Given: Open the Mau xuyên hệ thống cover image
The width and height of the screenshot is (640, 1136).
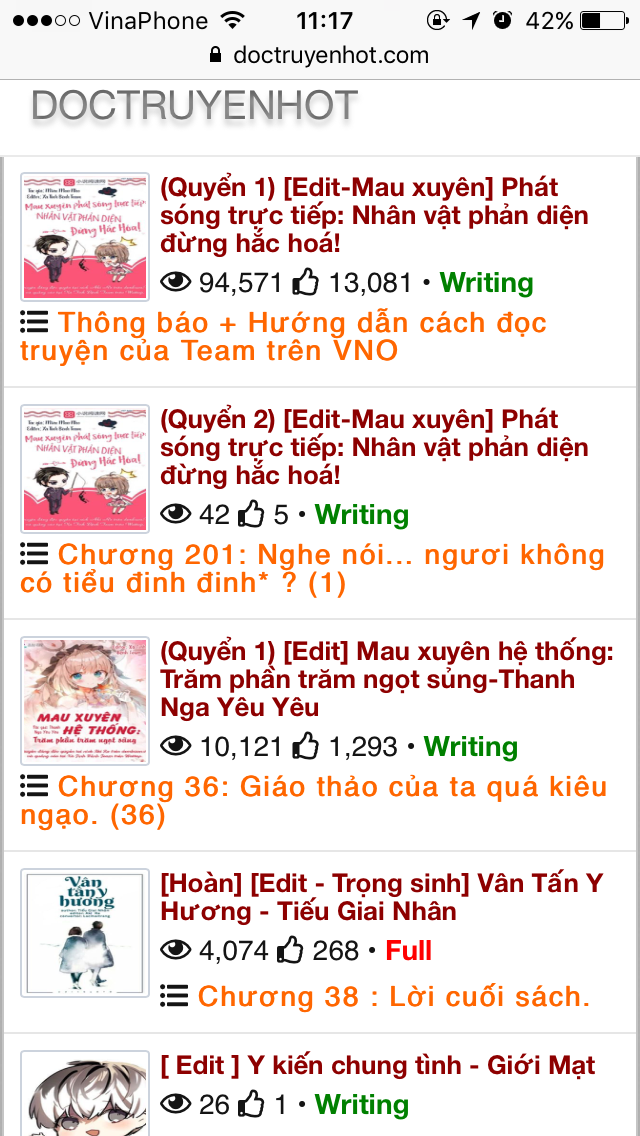Looking at the screenshot, I should pos(85,701).
